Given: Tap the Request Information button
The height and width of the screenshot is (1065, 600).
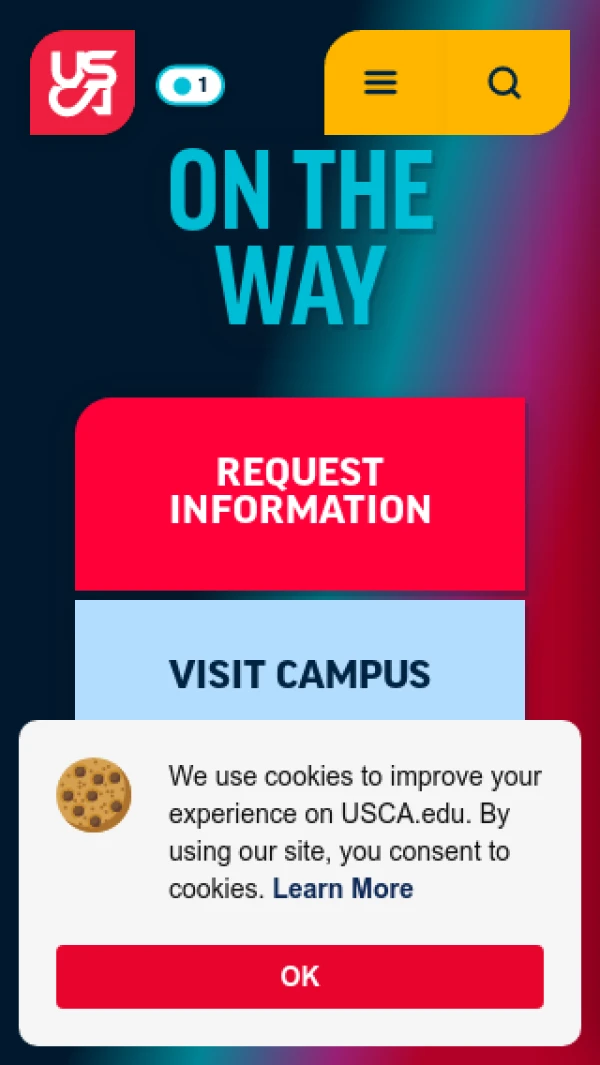Looking at the screenshot, I should [x=300, y=492].
